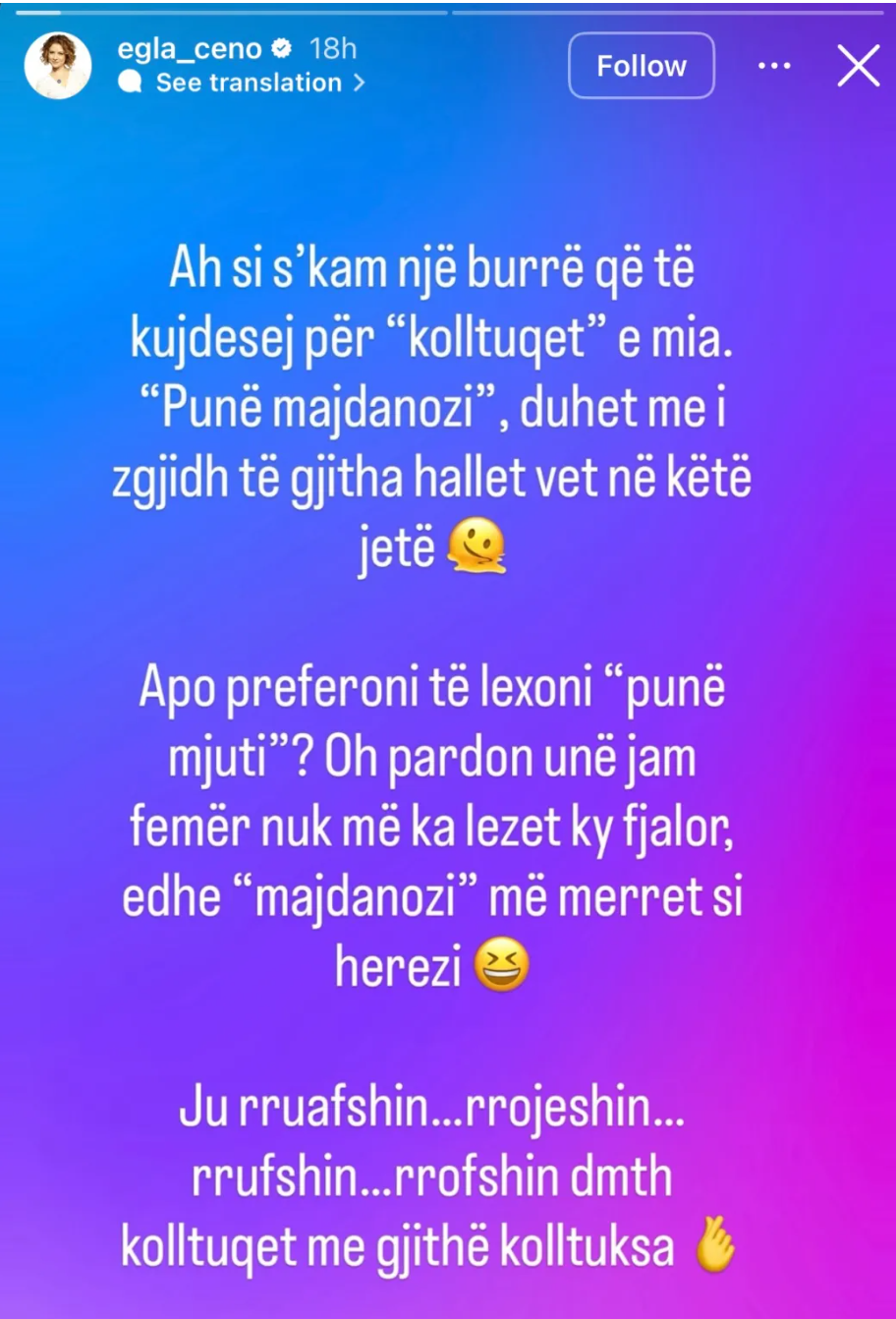Viewport: 896px width, 1319px height.
Task: Tap See translation
Action: coord(248,84)
